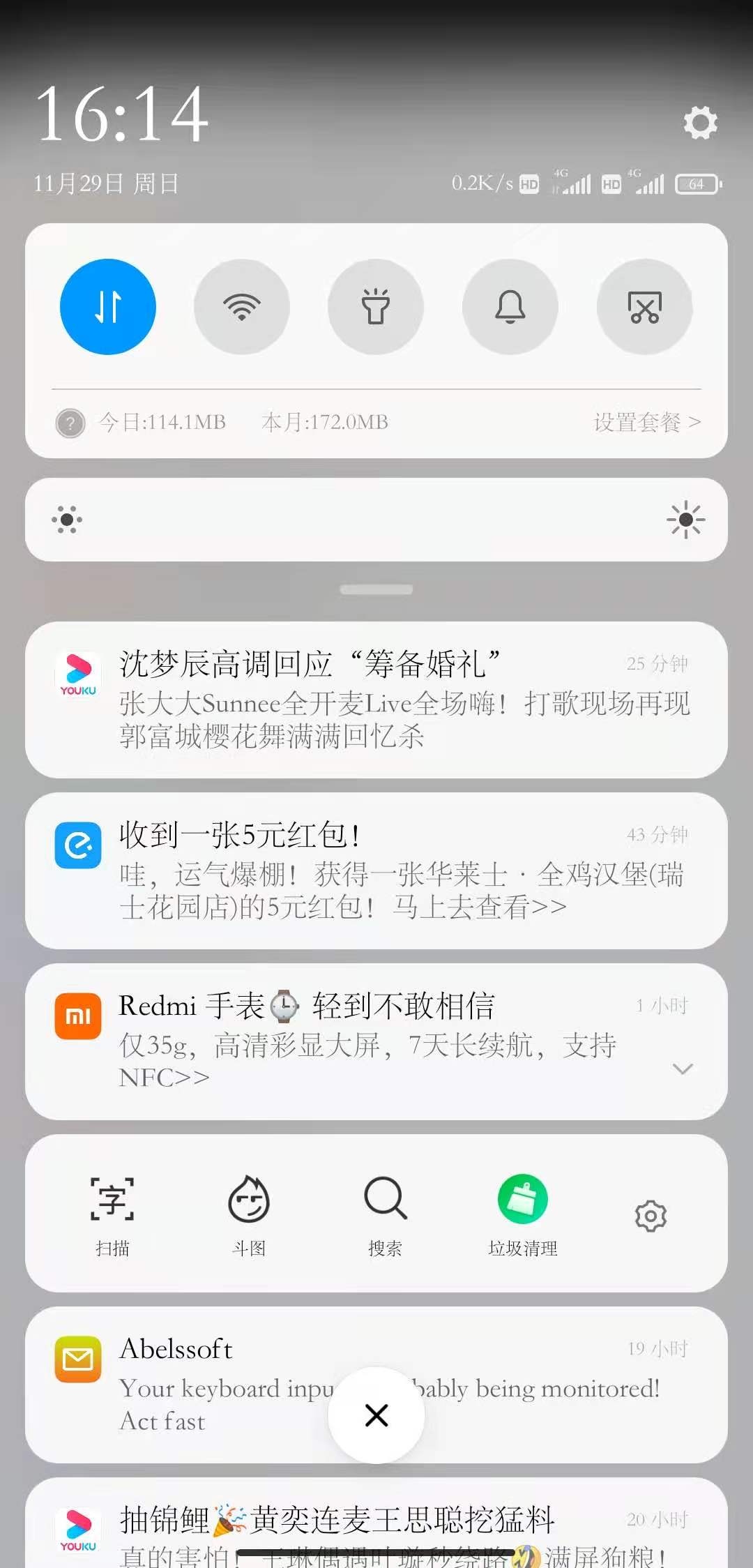Screen dimensions: 753x1568
Task: Enable the flashlight
Action: pos(376,307)
